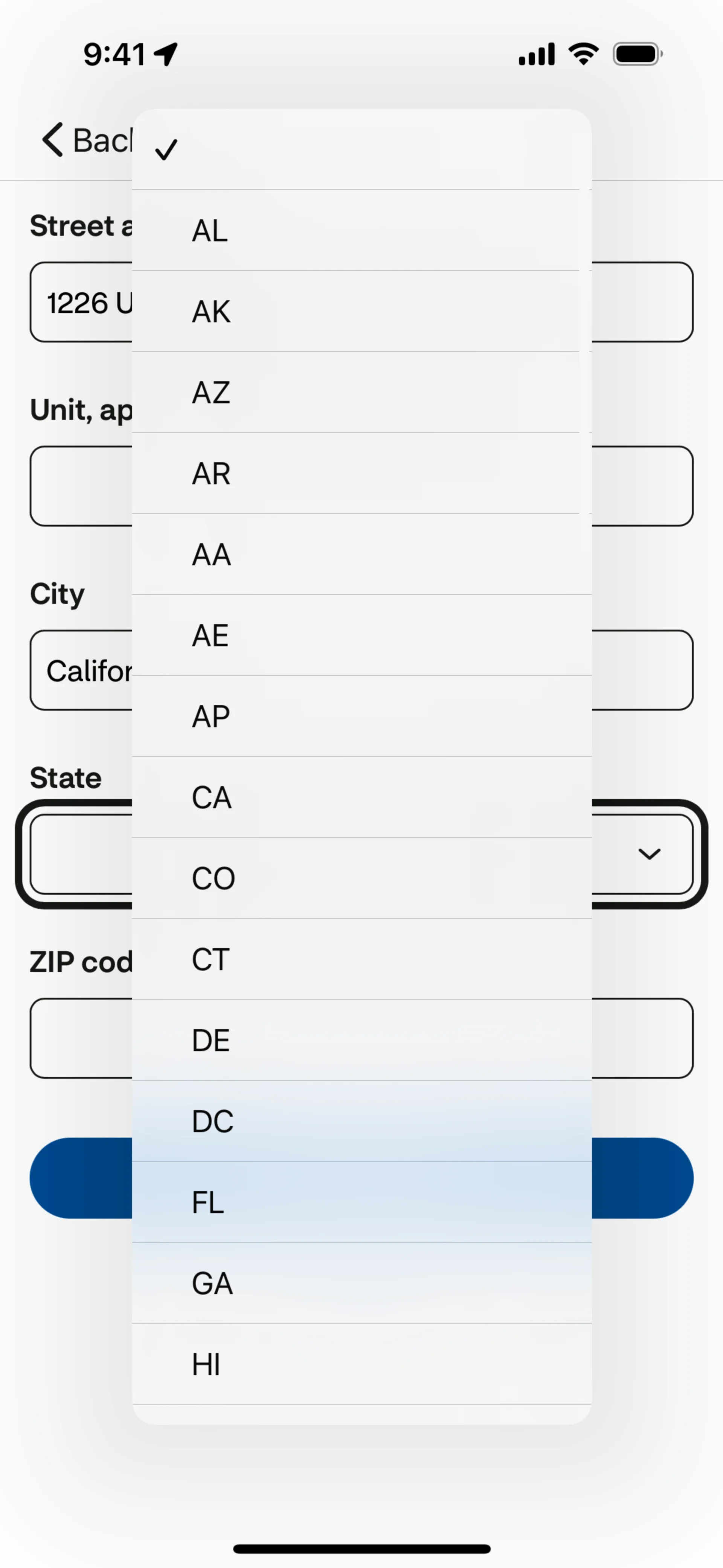
Task: Pick GA from the state options
Action: [x=361, y=1283]
